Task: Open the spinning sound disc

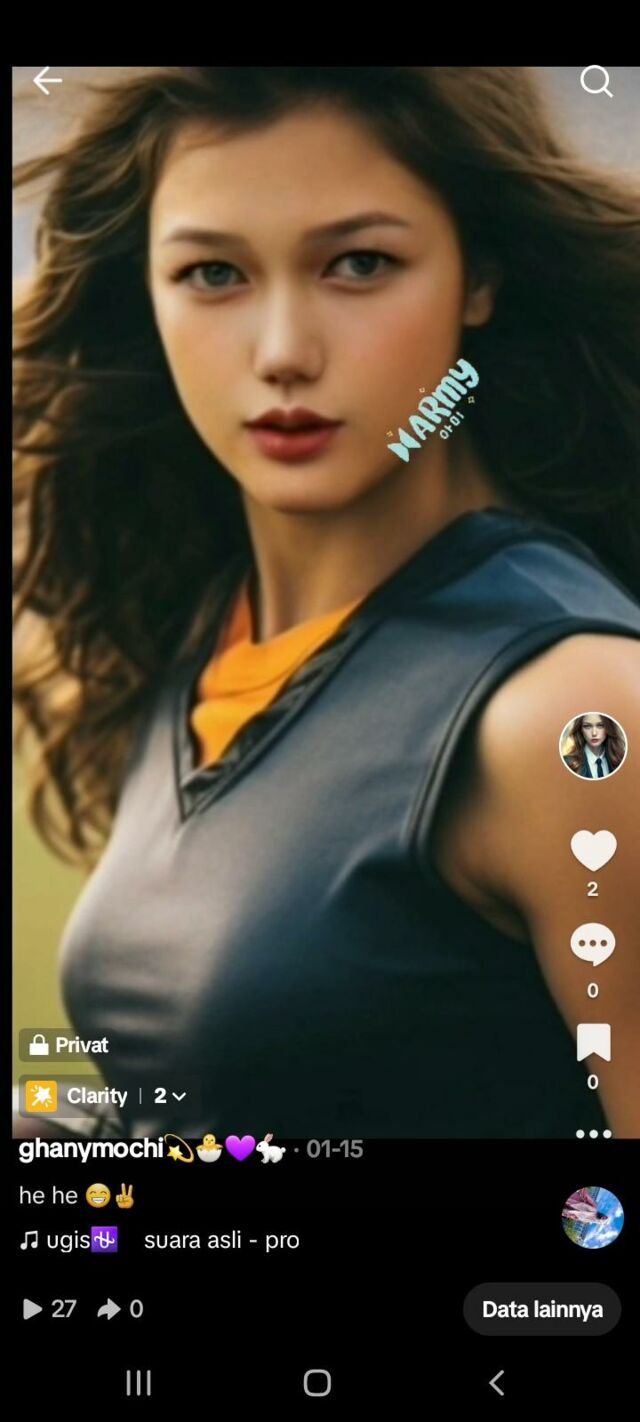Action: [x=592, y=1217]
